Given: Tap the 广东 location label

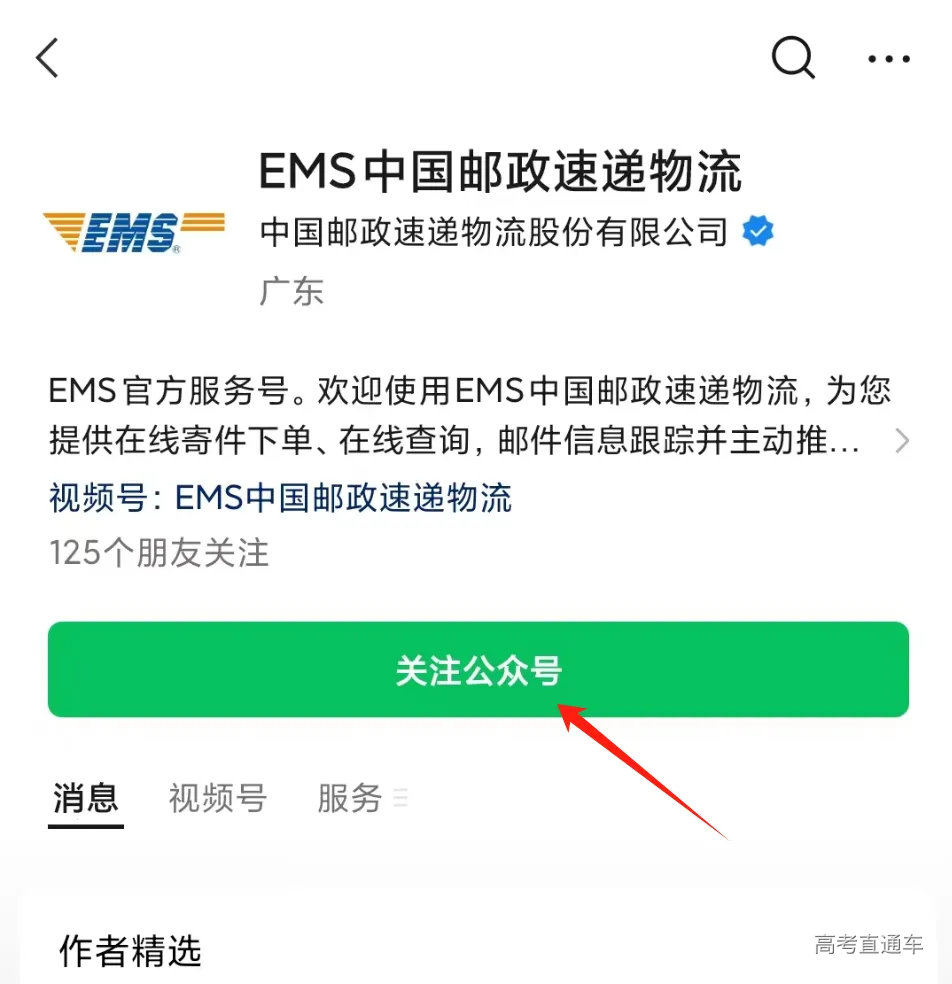Looking at the screenshot, I should click(291, 290).
